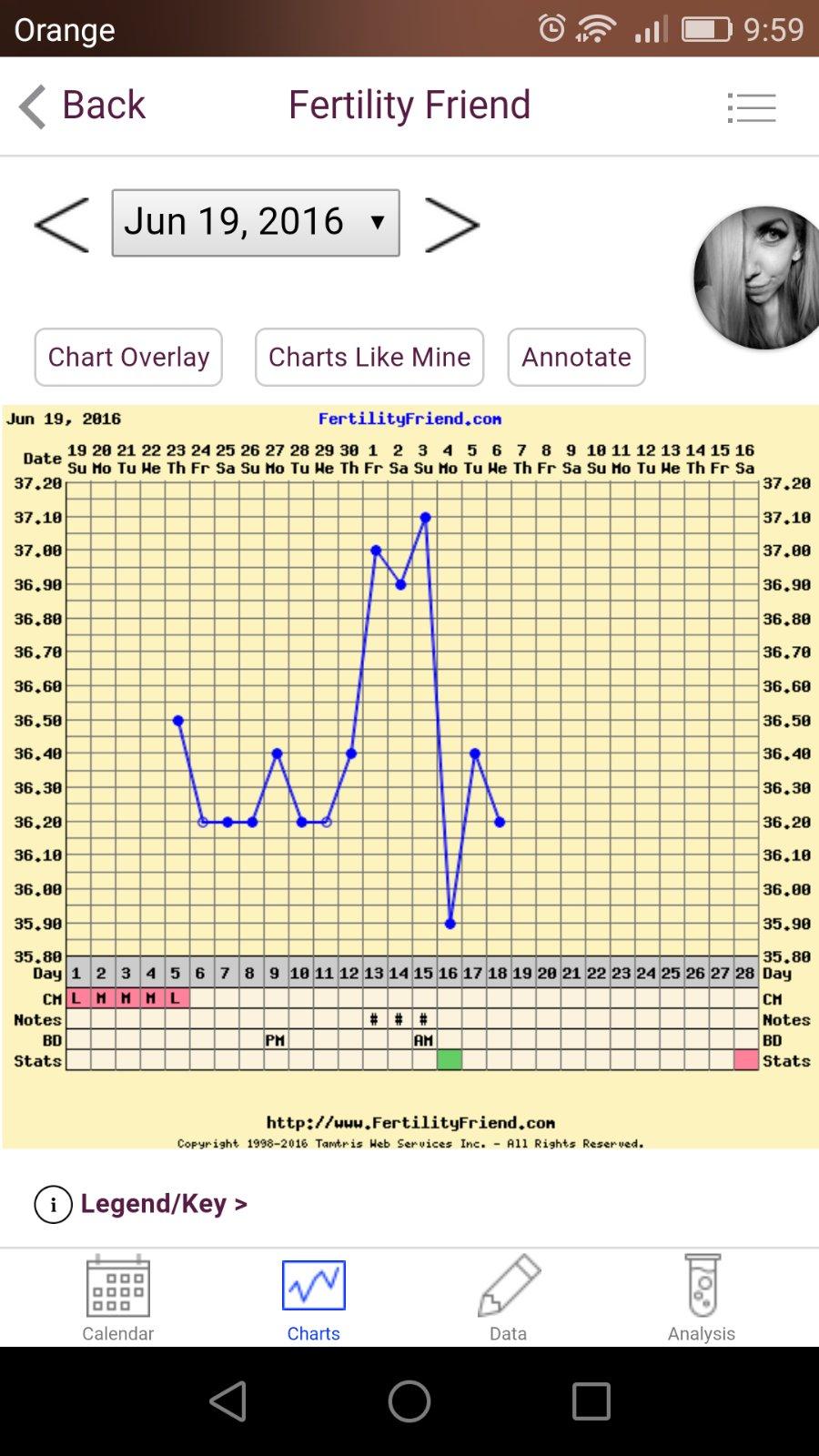Image resolution: width=819 pixels, height=1456 pixels.
Task: Open the system recent apps
Action: 591,1401
